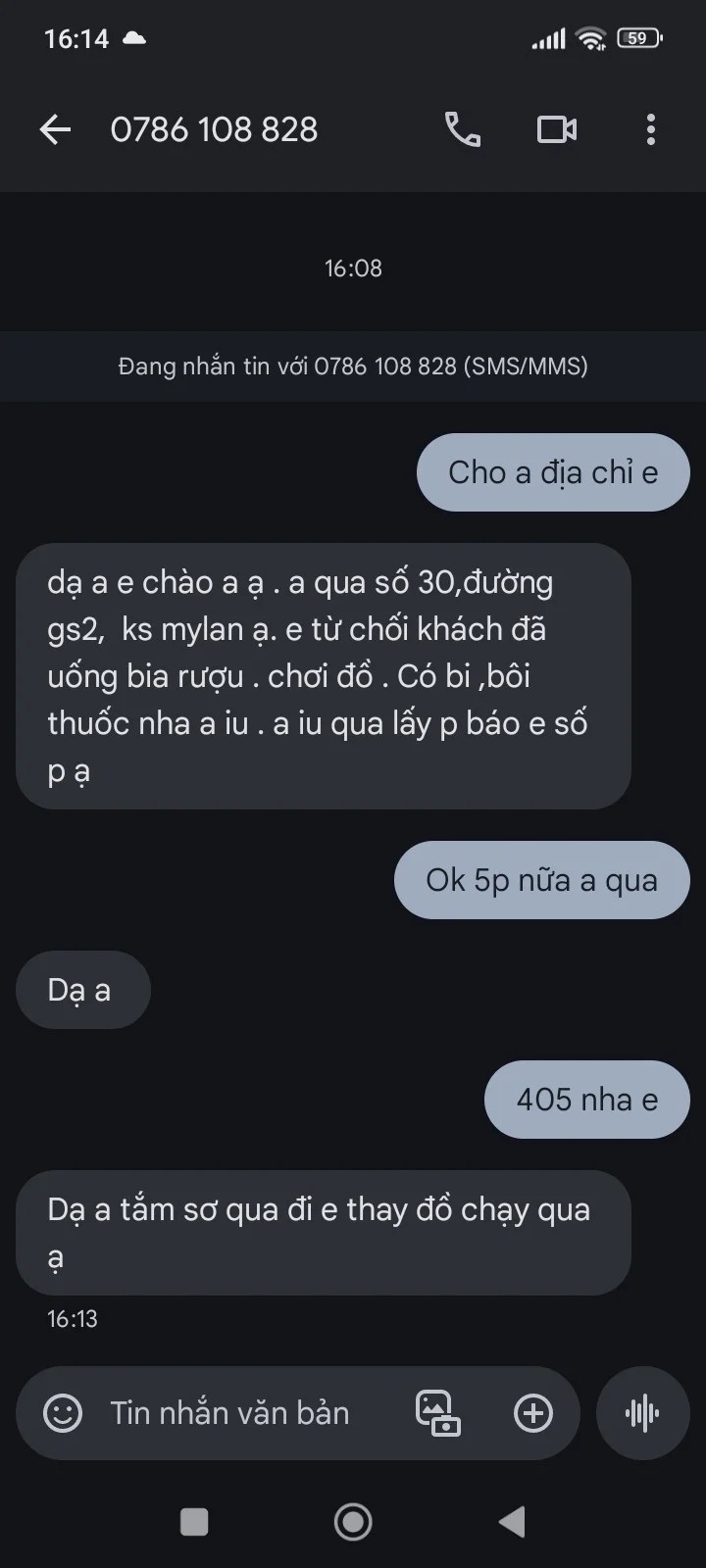The width and height of the screenshot is (706, 1568).
Task: Tap the system home button
Action: (353, 1522)
